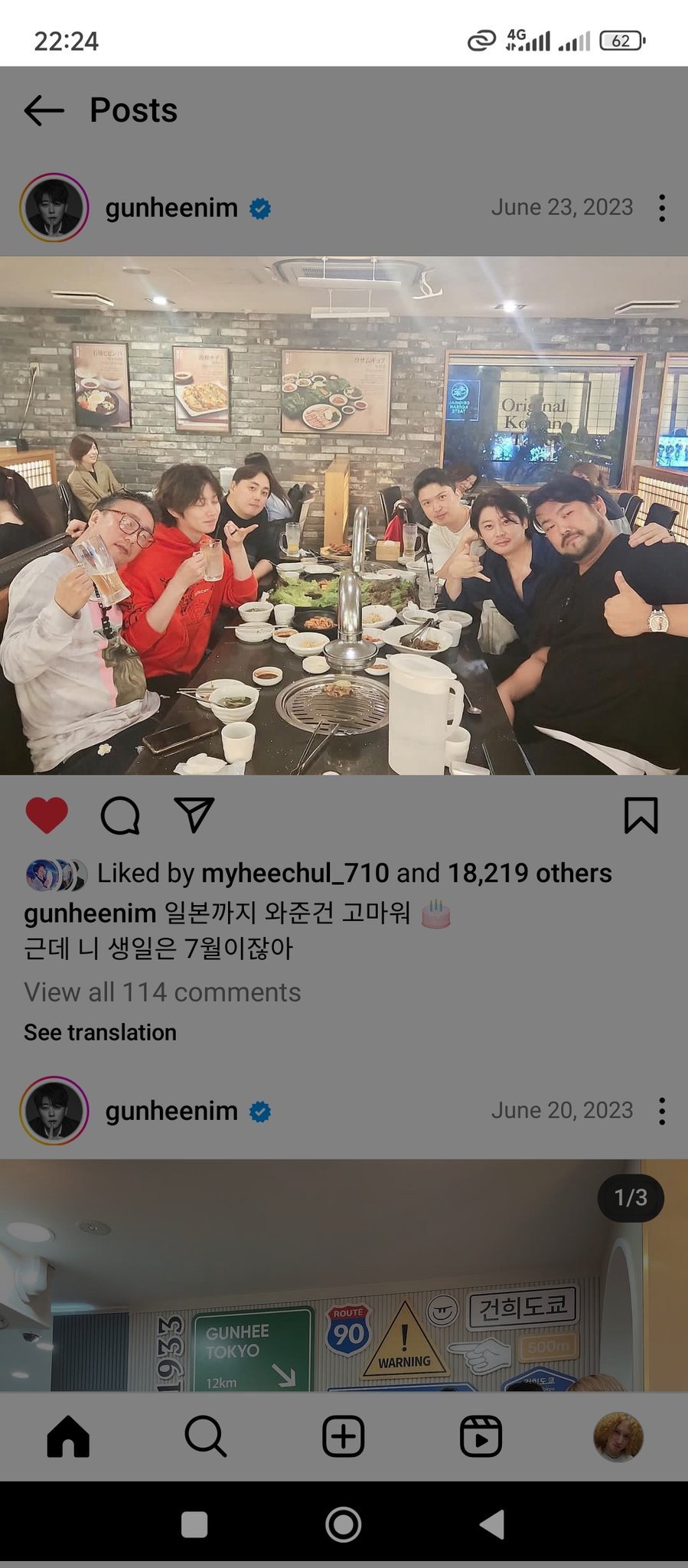Viewport: 688px width, 1568px height.
Task: Unlike the June 23 group dinner post
Action: pos(47,815)
